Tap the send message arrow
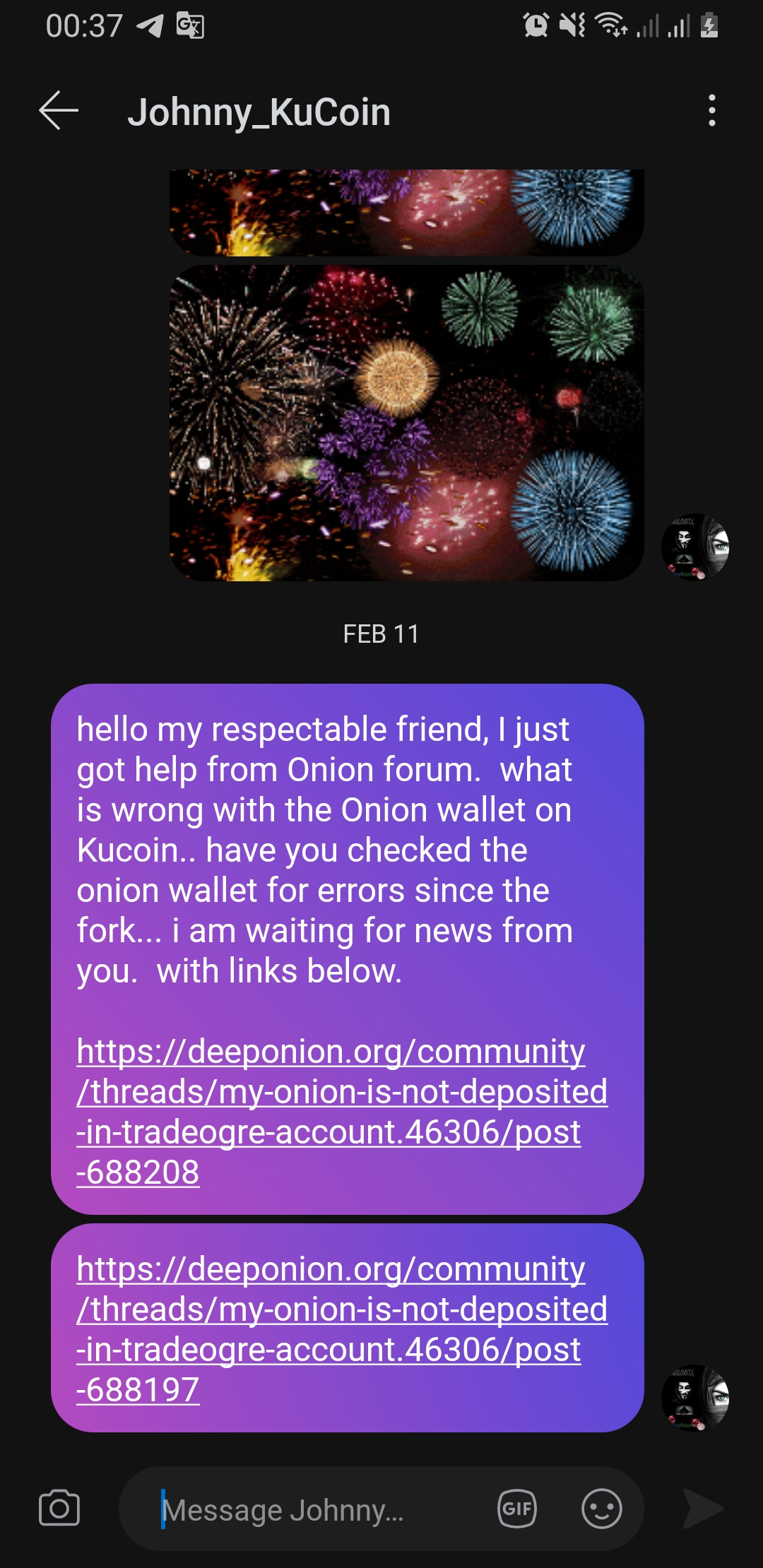The height and width of the screenshot is (1568, 763). [703, 1509]
